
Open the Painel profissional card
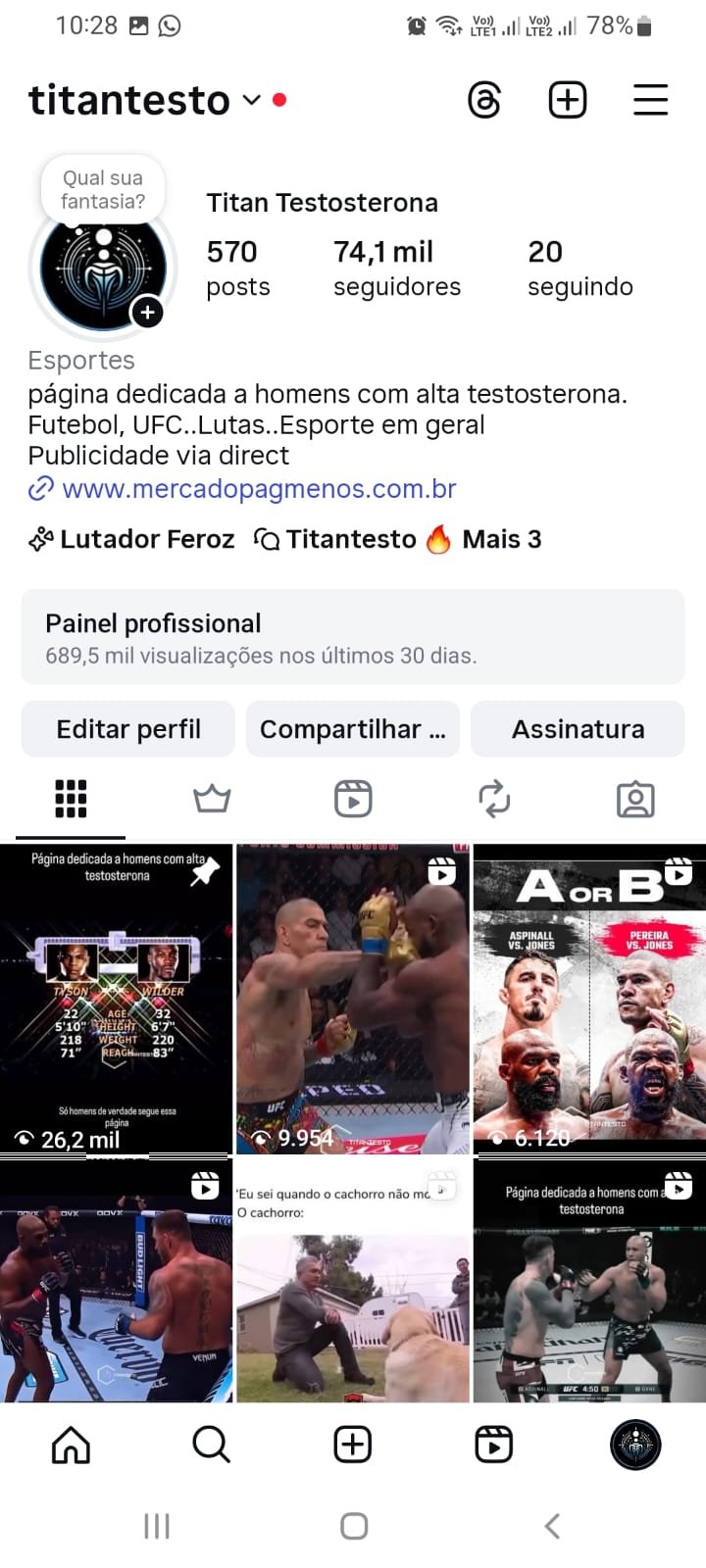click(353, 637)
